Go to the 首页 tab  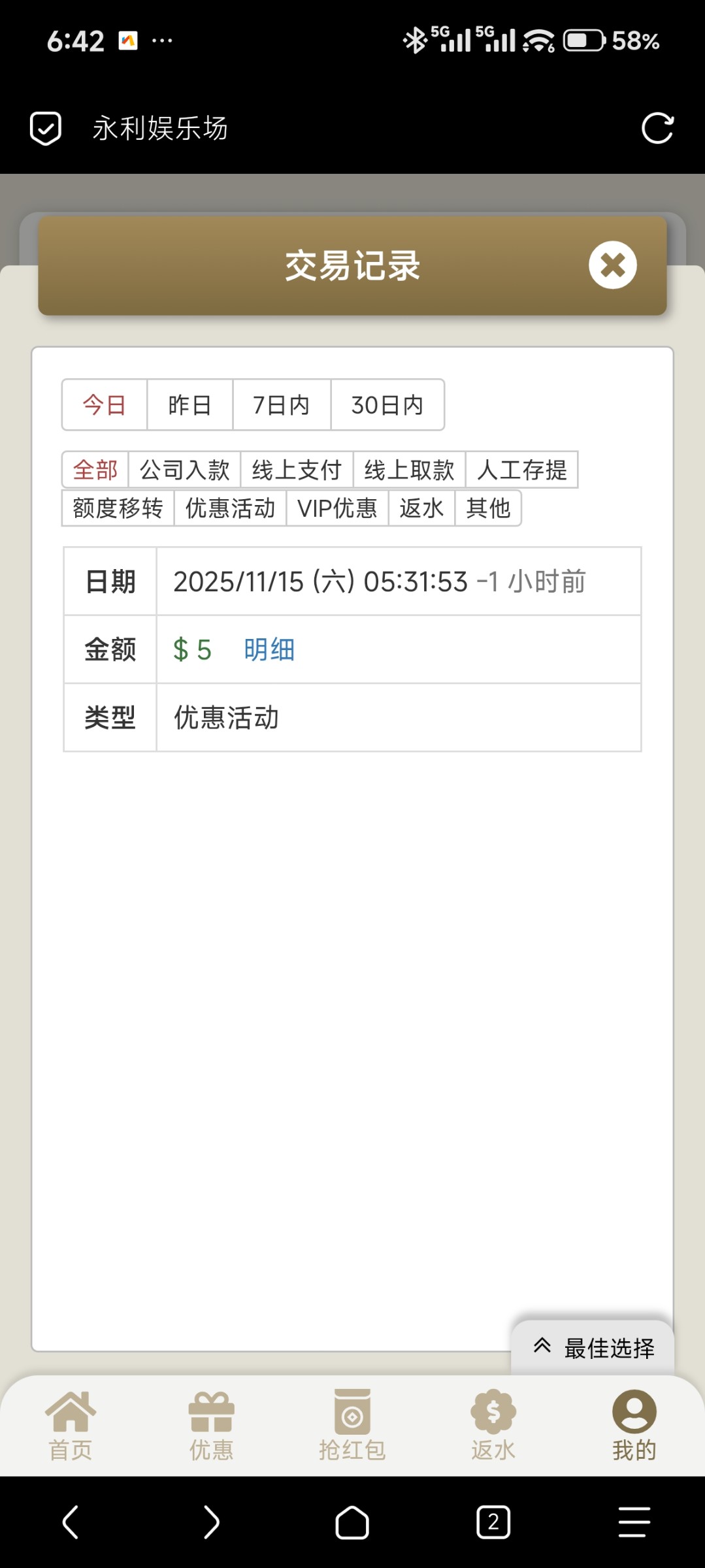(71, 1426)
